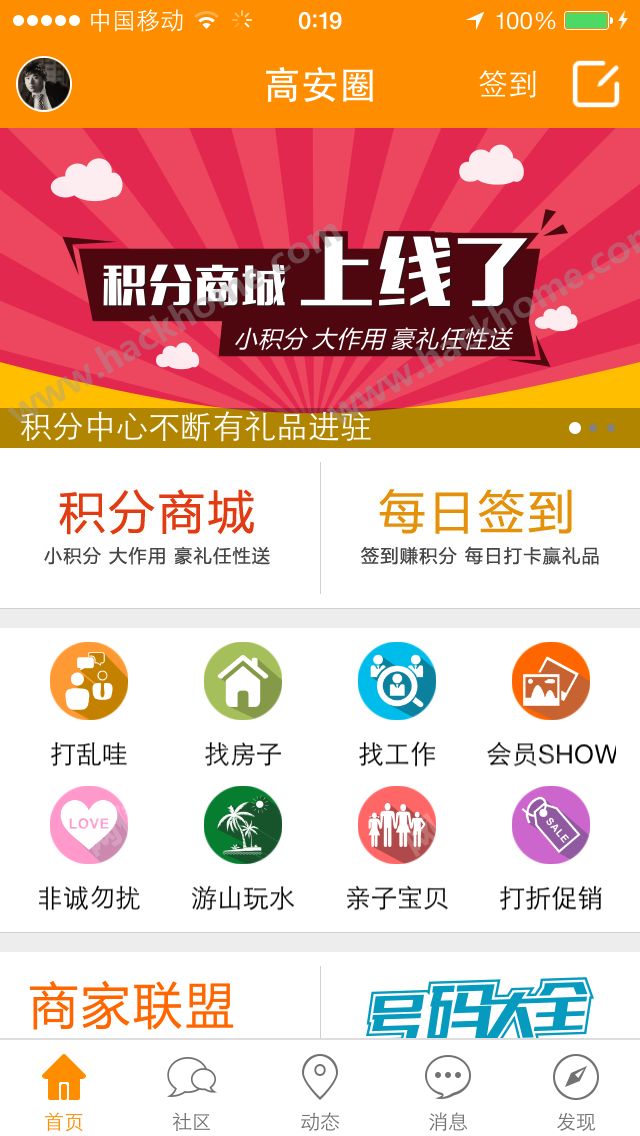The image size is (640, 1136).
Task: Switch to the 社区 tab
Action: pos(191,1090)
